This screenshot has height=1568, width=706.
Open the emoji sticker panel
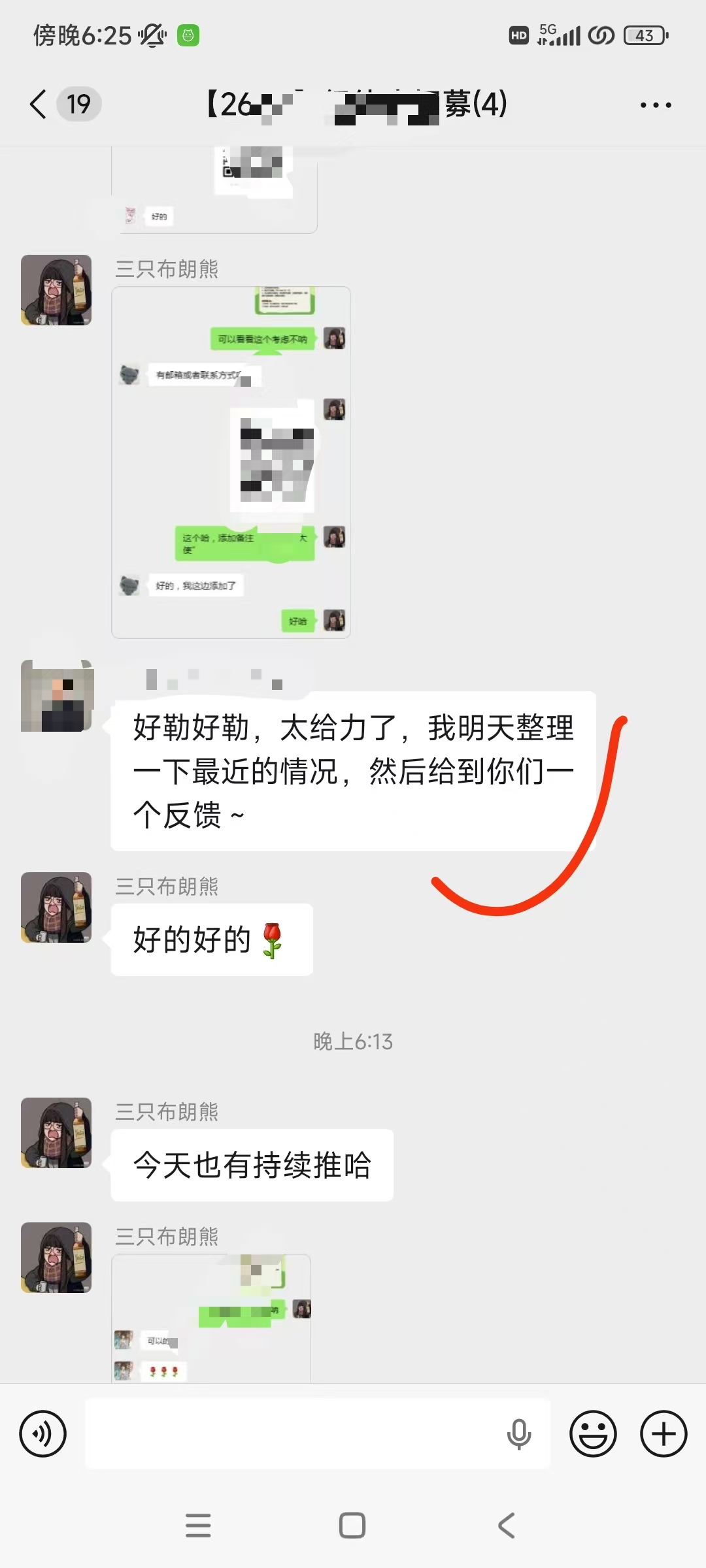coord(593,1434)
